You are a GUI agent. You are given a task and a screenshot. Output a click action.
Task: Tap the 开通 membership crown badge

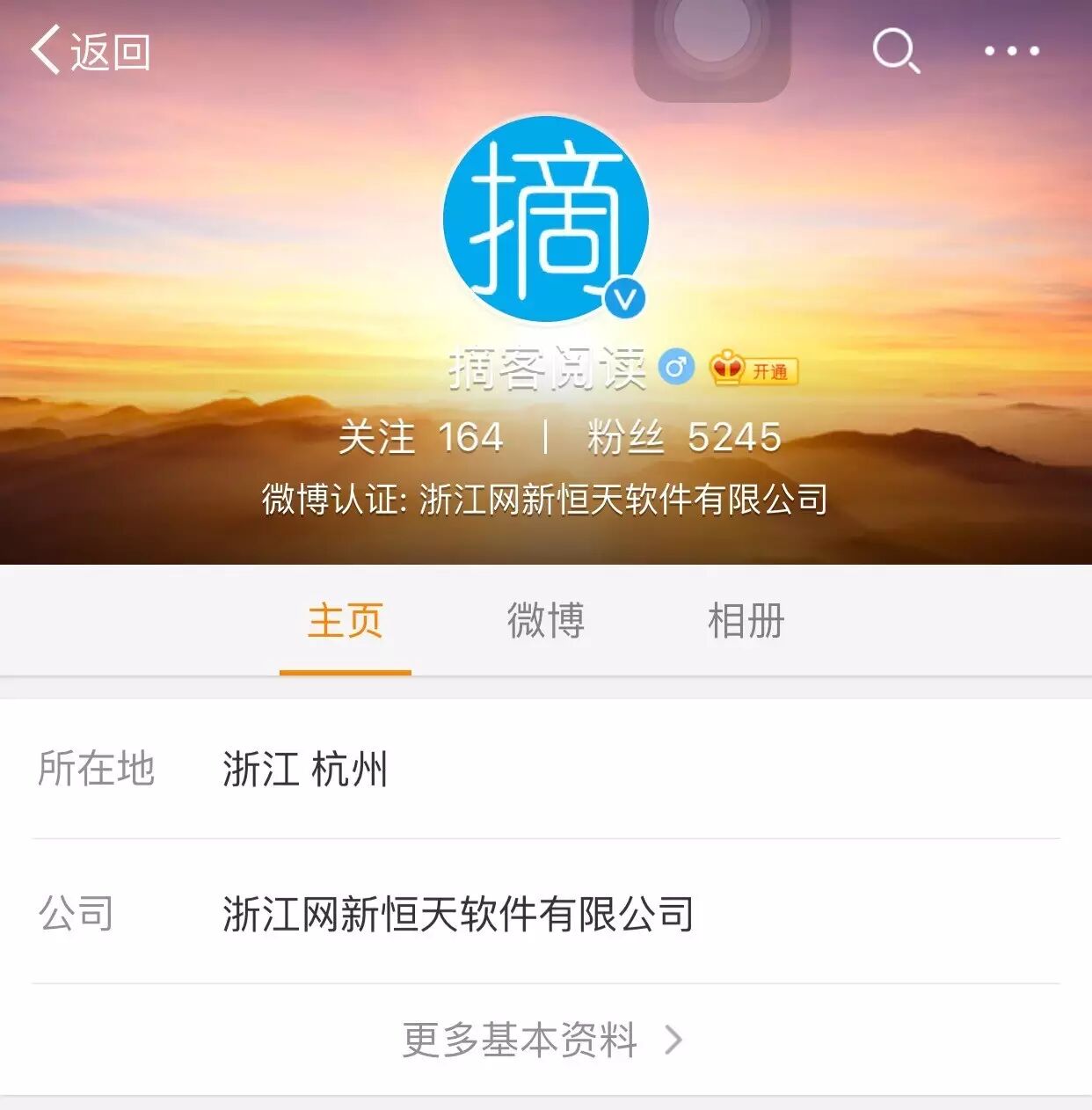tap(753, 370)
